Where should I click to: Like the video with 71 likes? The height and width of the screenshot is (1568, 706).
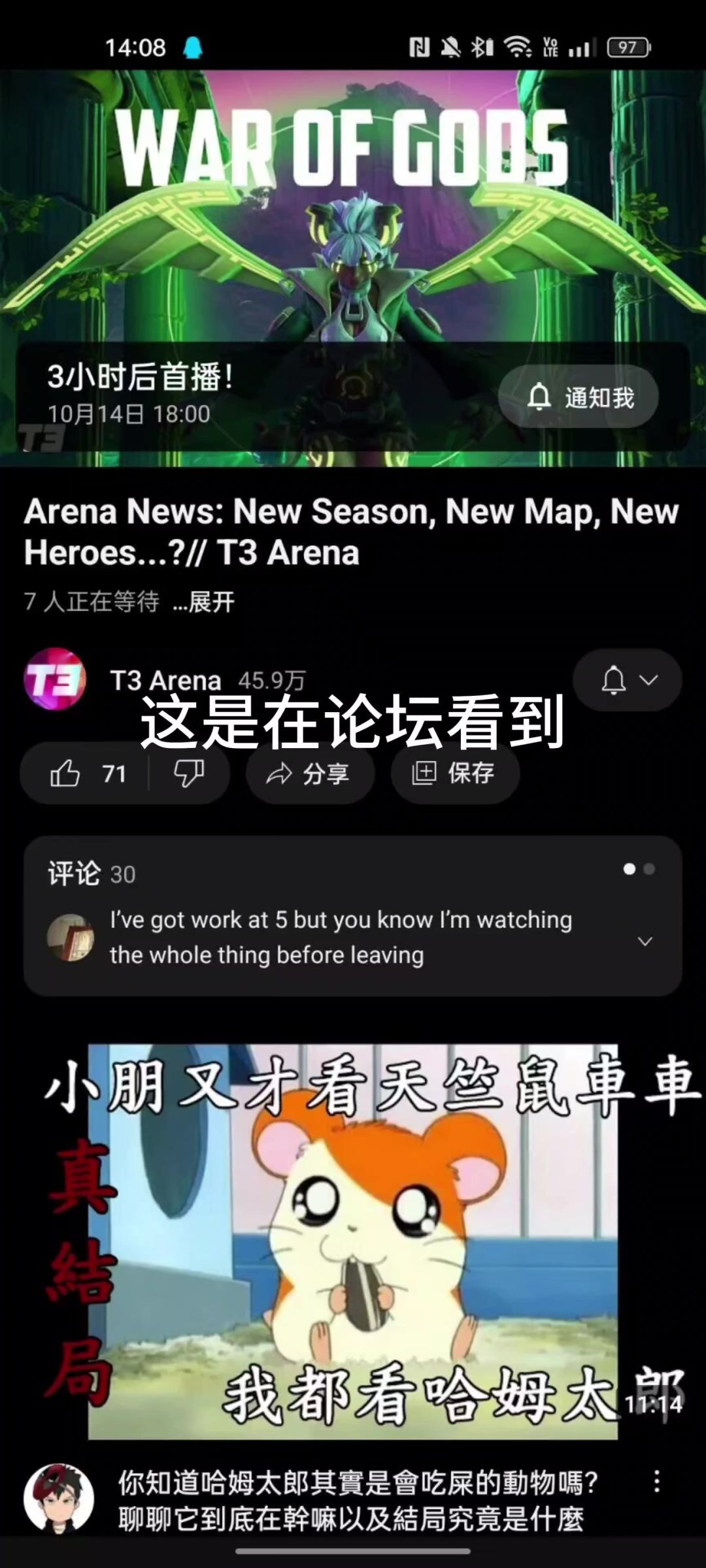pyautogui.click(x=86, y=774)
